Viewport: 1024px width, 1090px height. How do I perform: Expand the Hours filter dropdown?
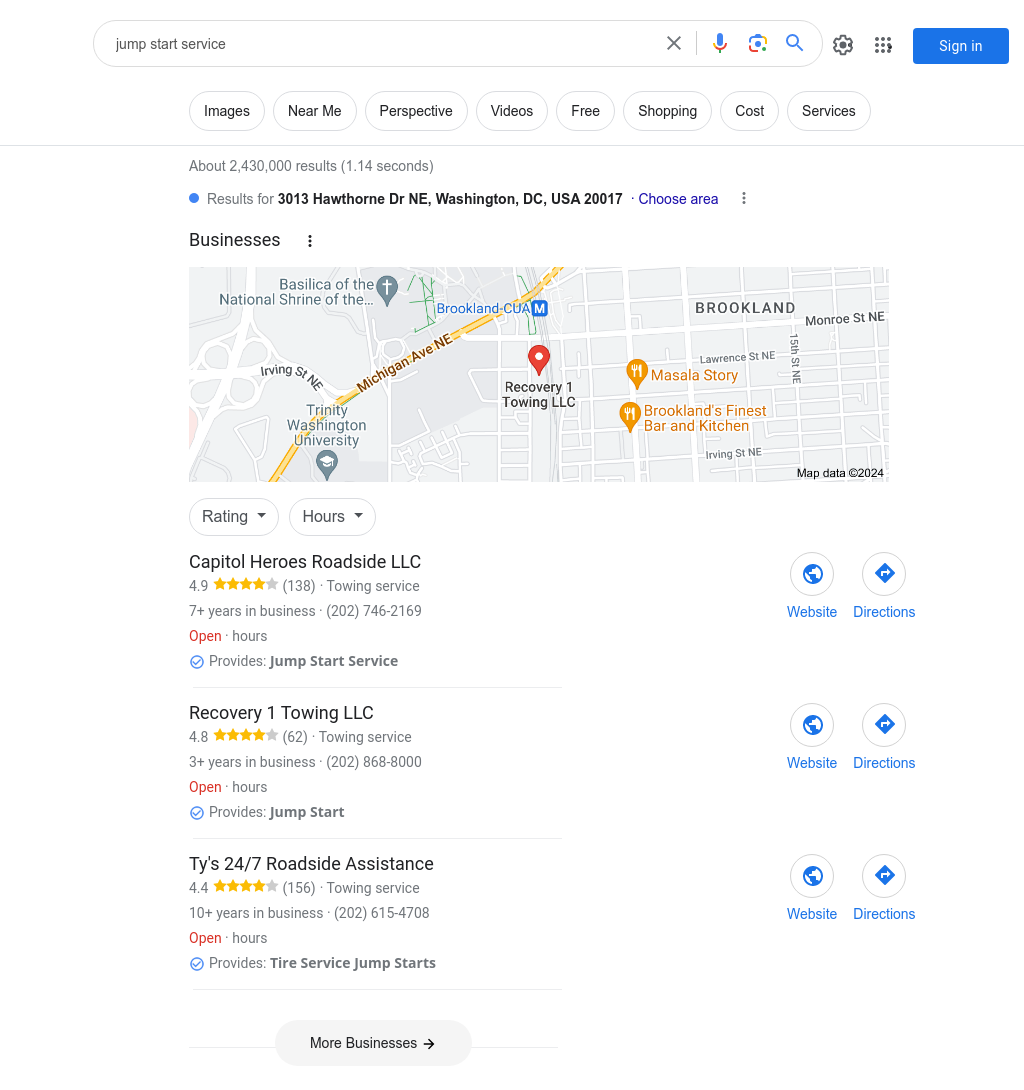tap(332, 516)
